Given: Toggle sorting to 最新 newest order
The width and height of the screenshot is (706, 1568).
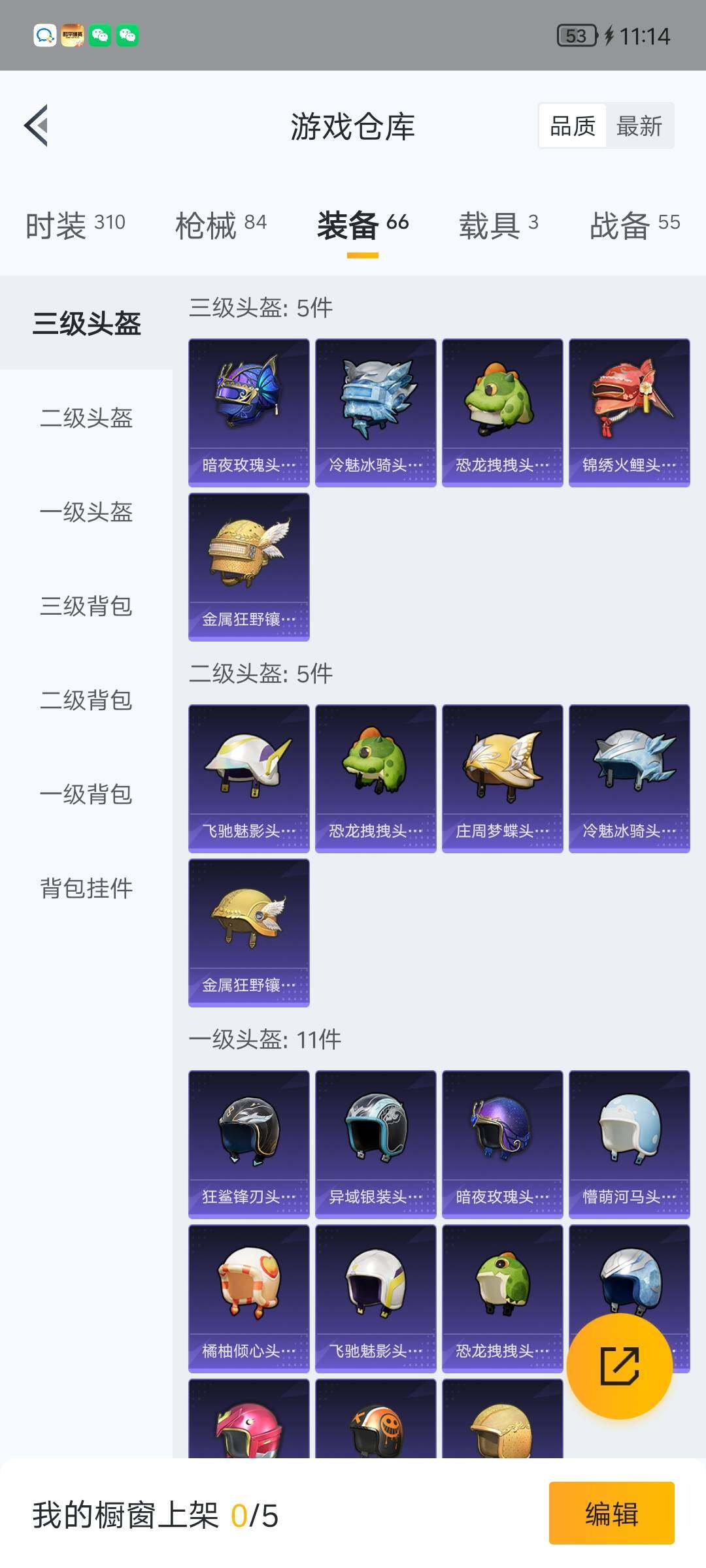Looking at the screenshot, I should click(640, 125).
